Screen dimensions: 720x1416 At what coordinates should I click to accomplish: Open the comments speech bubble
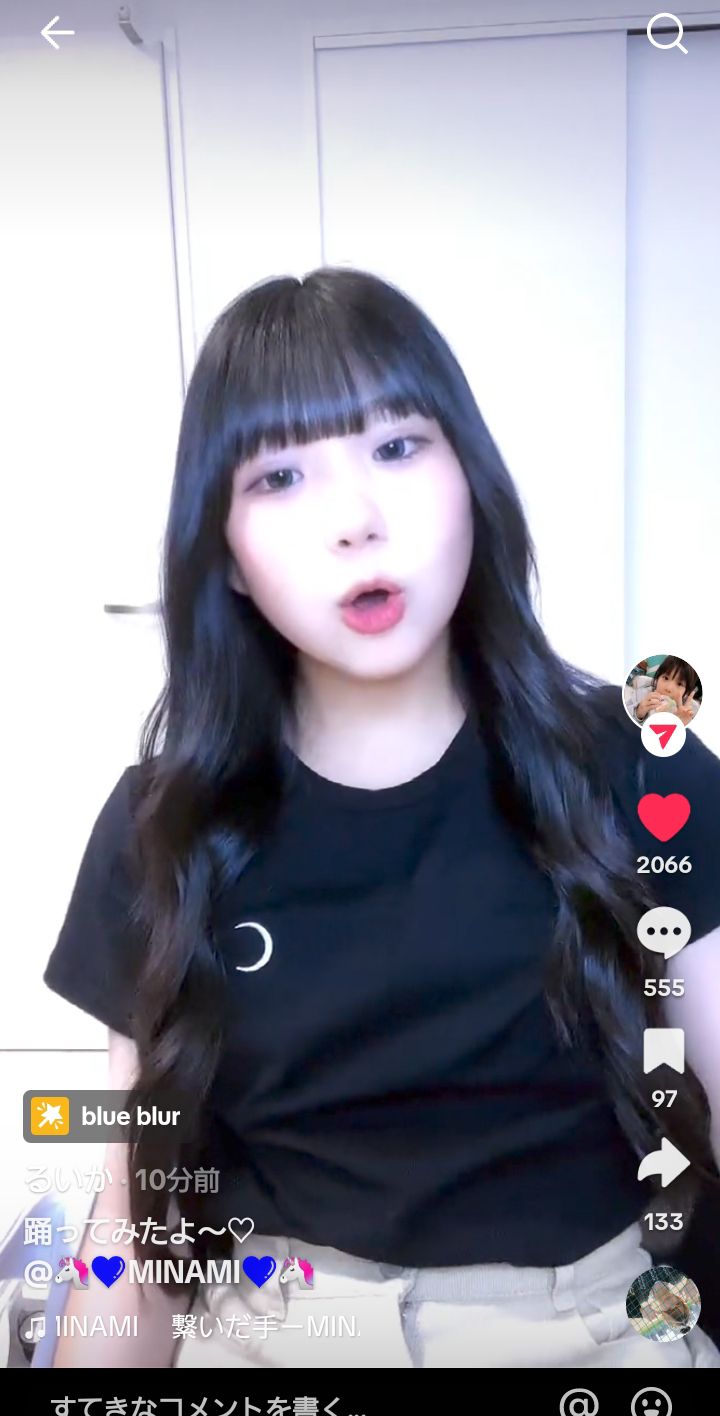pyautogui.click(x=664, y=934)
